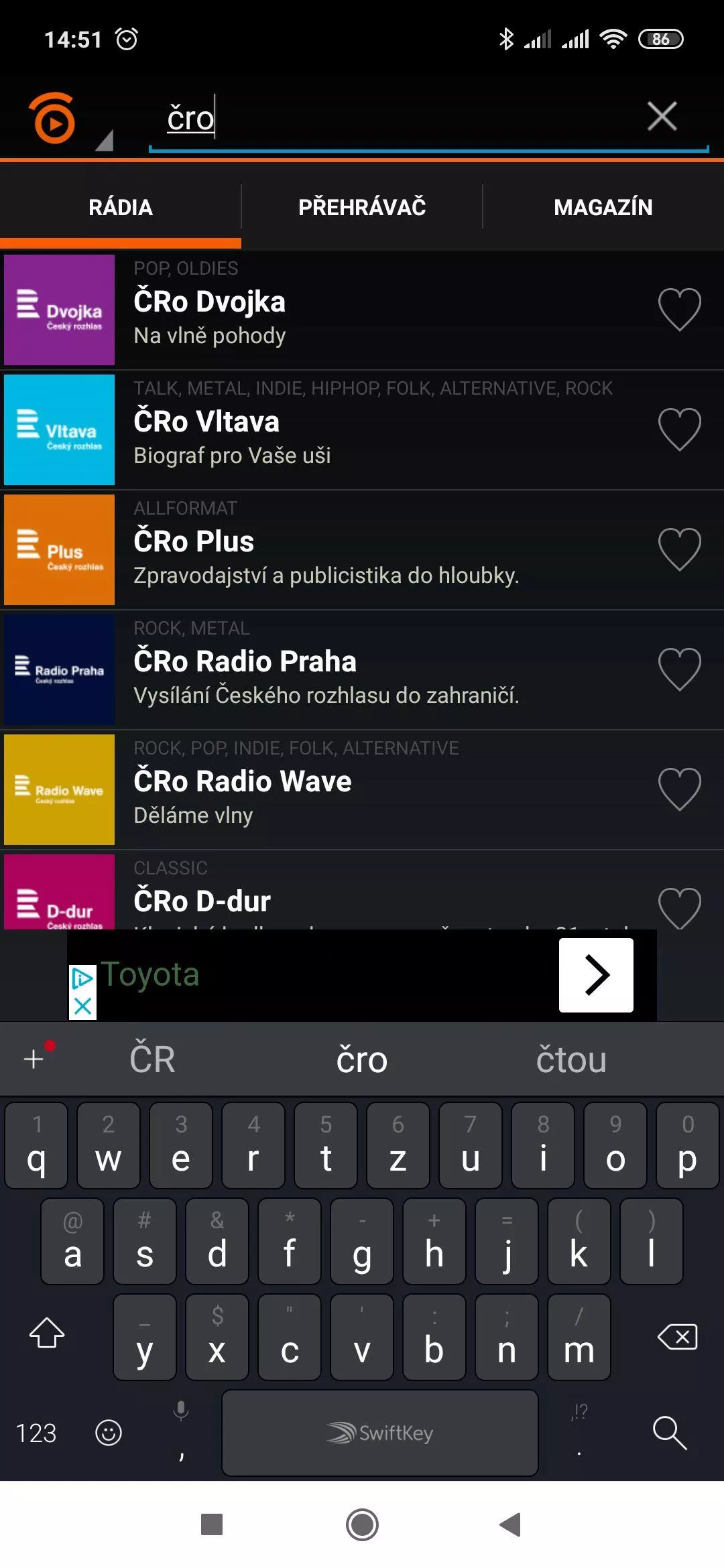Open the Toyota ad arrow button
Image resolution: width=724 pixels, height=1568 pixels.
(596, 975)
